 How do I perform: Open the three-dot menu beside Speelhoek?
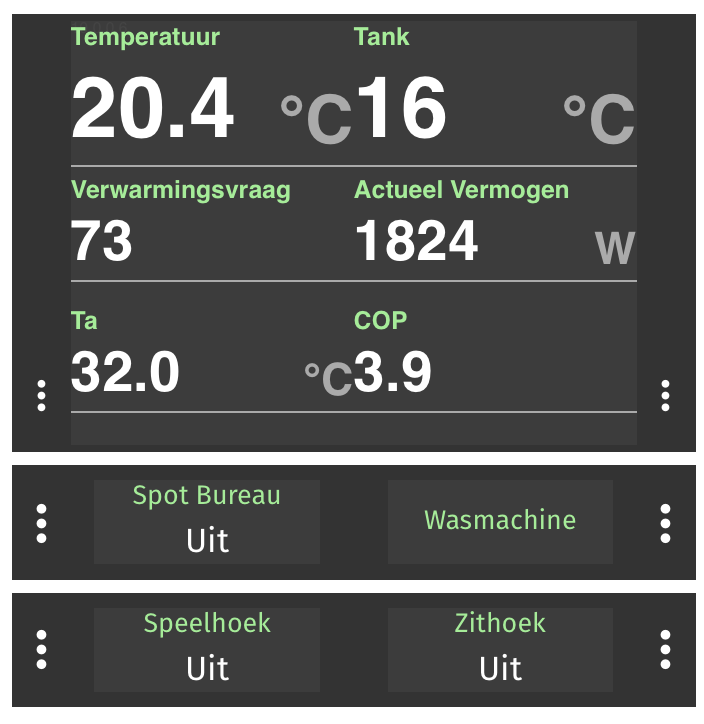[41, 650]
